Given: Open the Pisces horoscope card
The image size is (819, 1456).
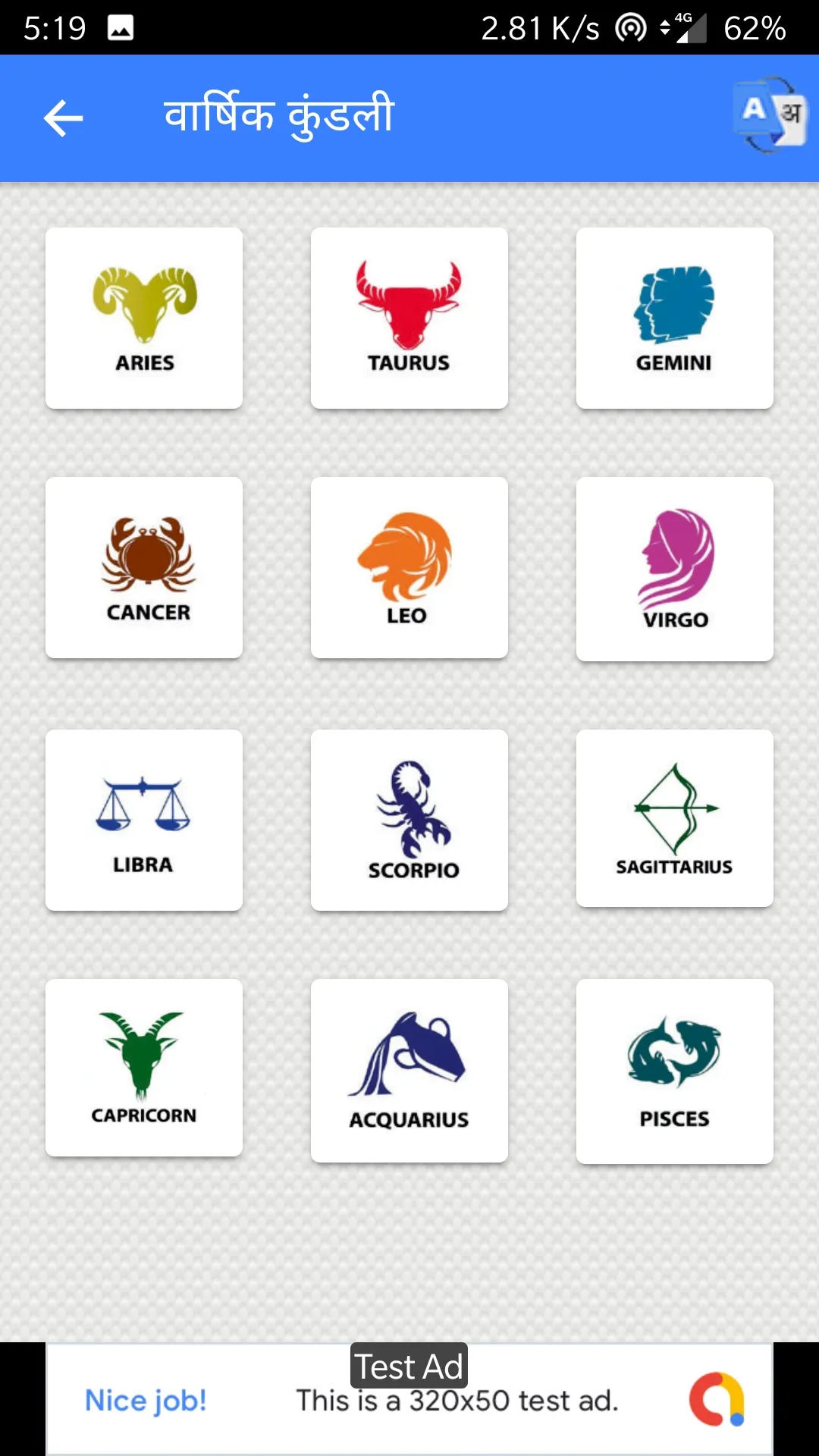Looking at the screenshot, I should (675, 1072).
